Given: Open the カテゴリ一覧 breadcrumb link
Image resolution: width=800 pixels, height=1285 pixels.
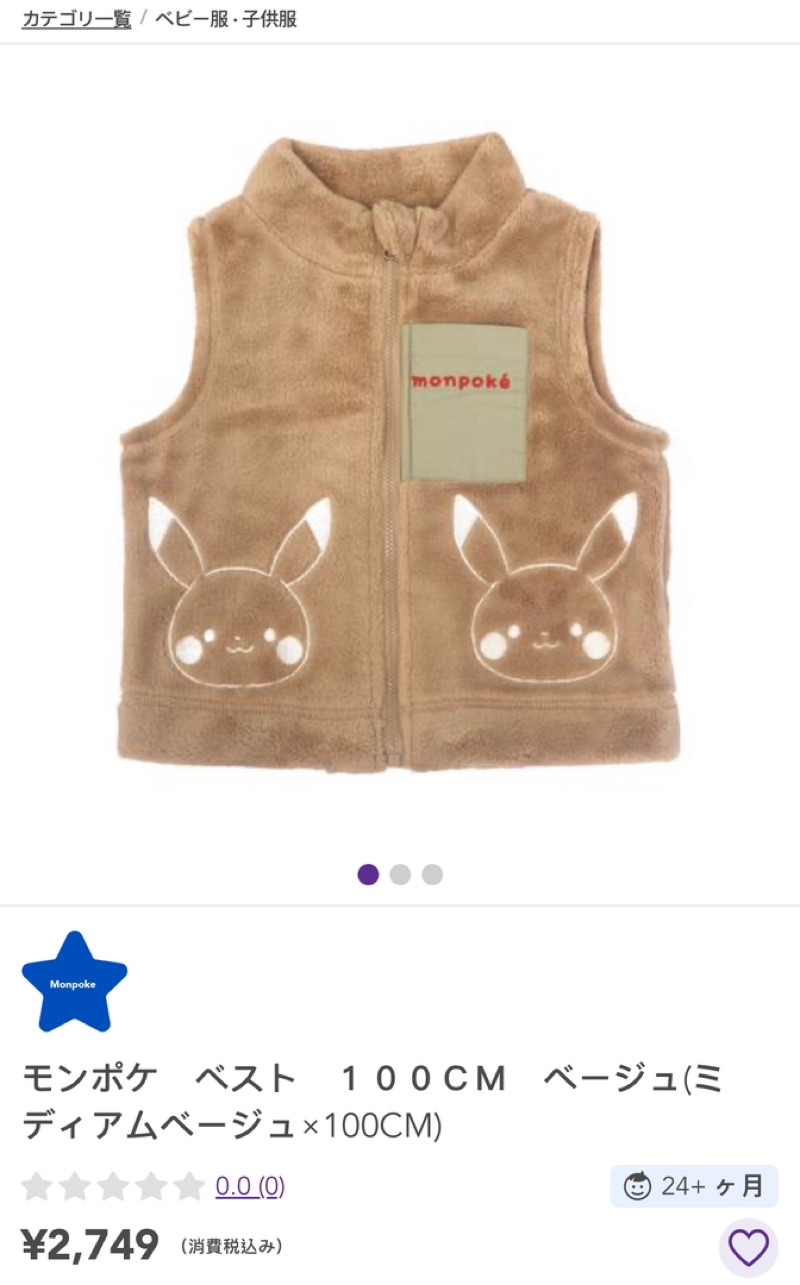Looking at the screenshot, I should (76, 19).
